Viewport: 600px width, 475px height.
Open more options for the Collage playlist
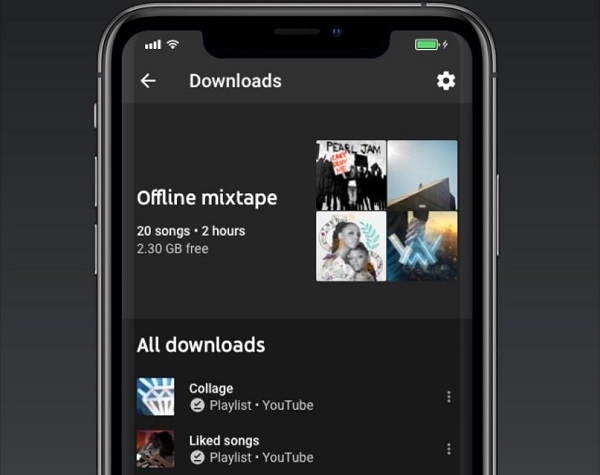[448, 397]
